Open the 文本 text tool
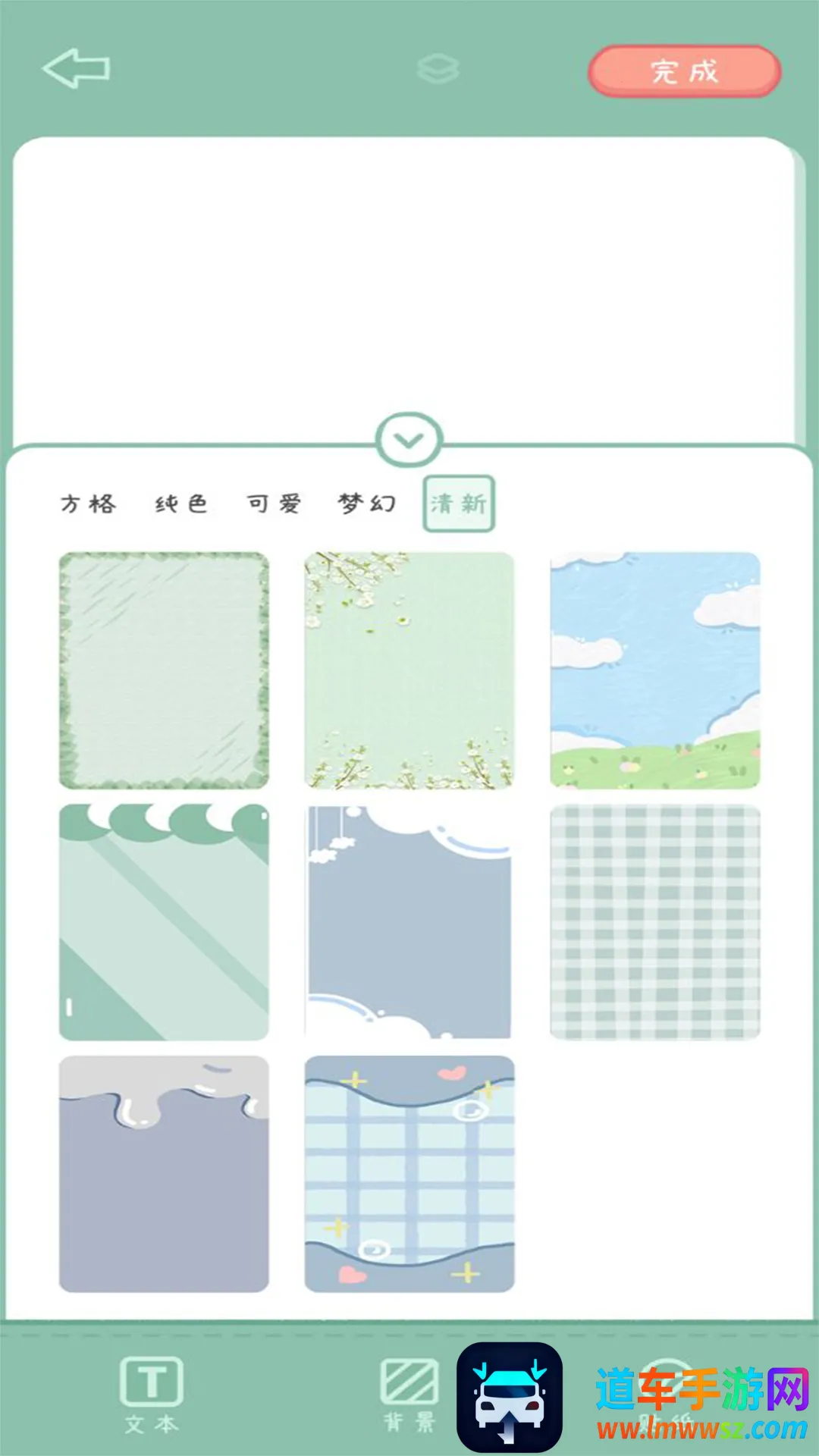The height and width of the screenshot is (1456, 819). (152, 1394)
